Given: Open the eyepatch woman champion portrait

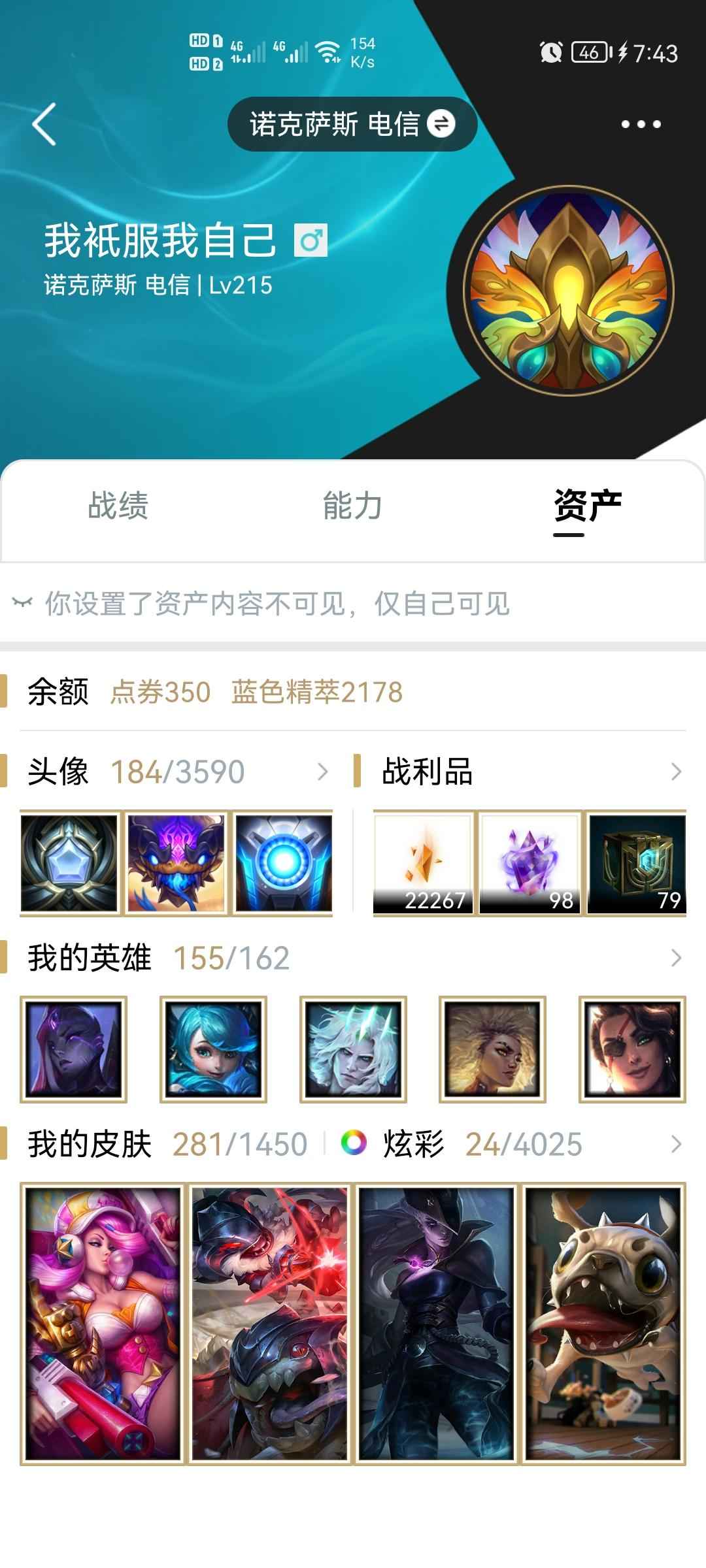Looking at the screenshot, I should tap(632, 1049).
